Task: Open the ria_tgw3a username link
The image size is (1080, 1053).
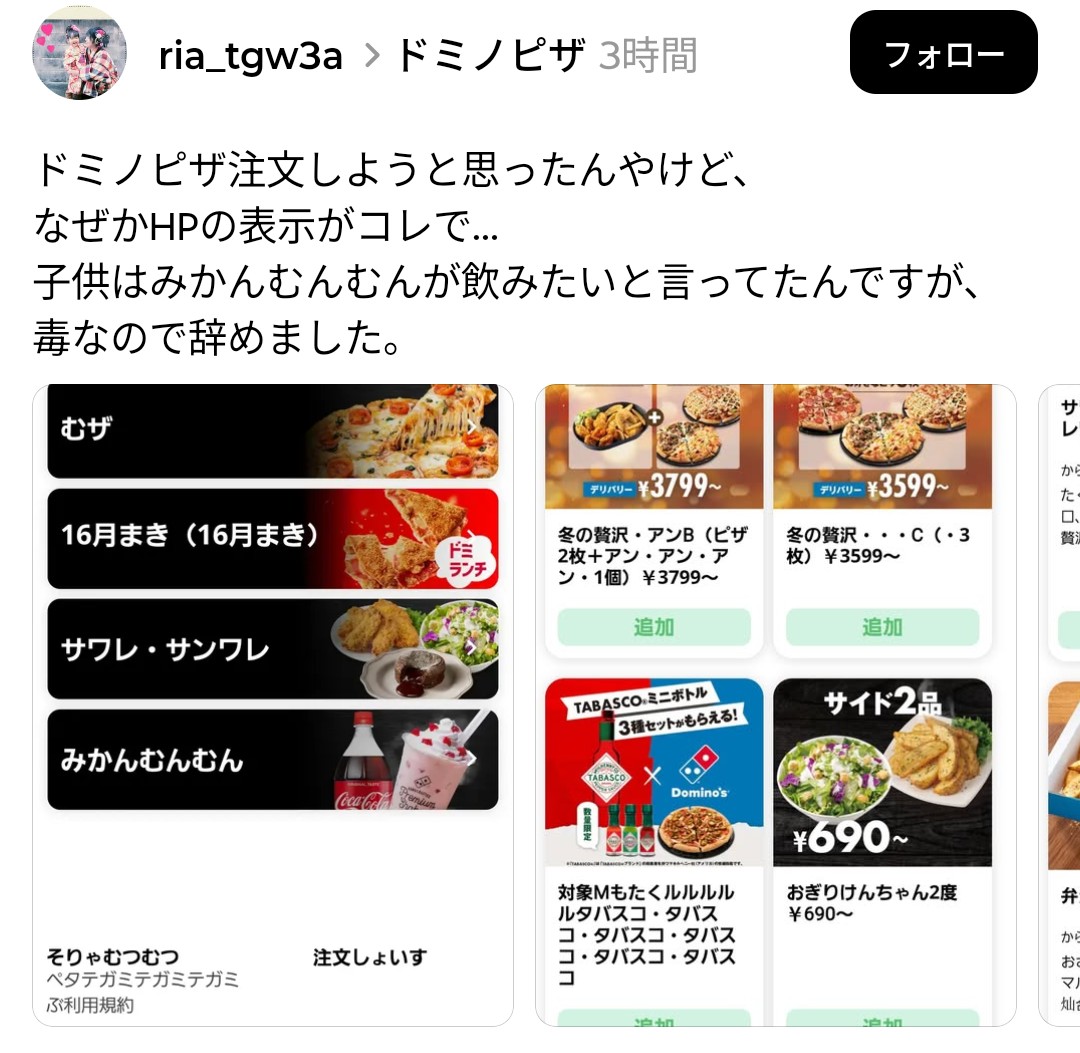Action: coord(250,56)
